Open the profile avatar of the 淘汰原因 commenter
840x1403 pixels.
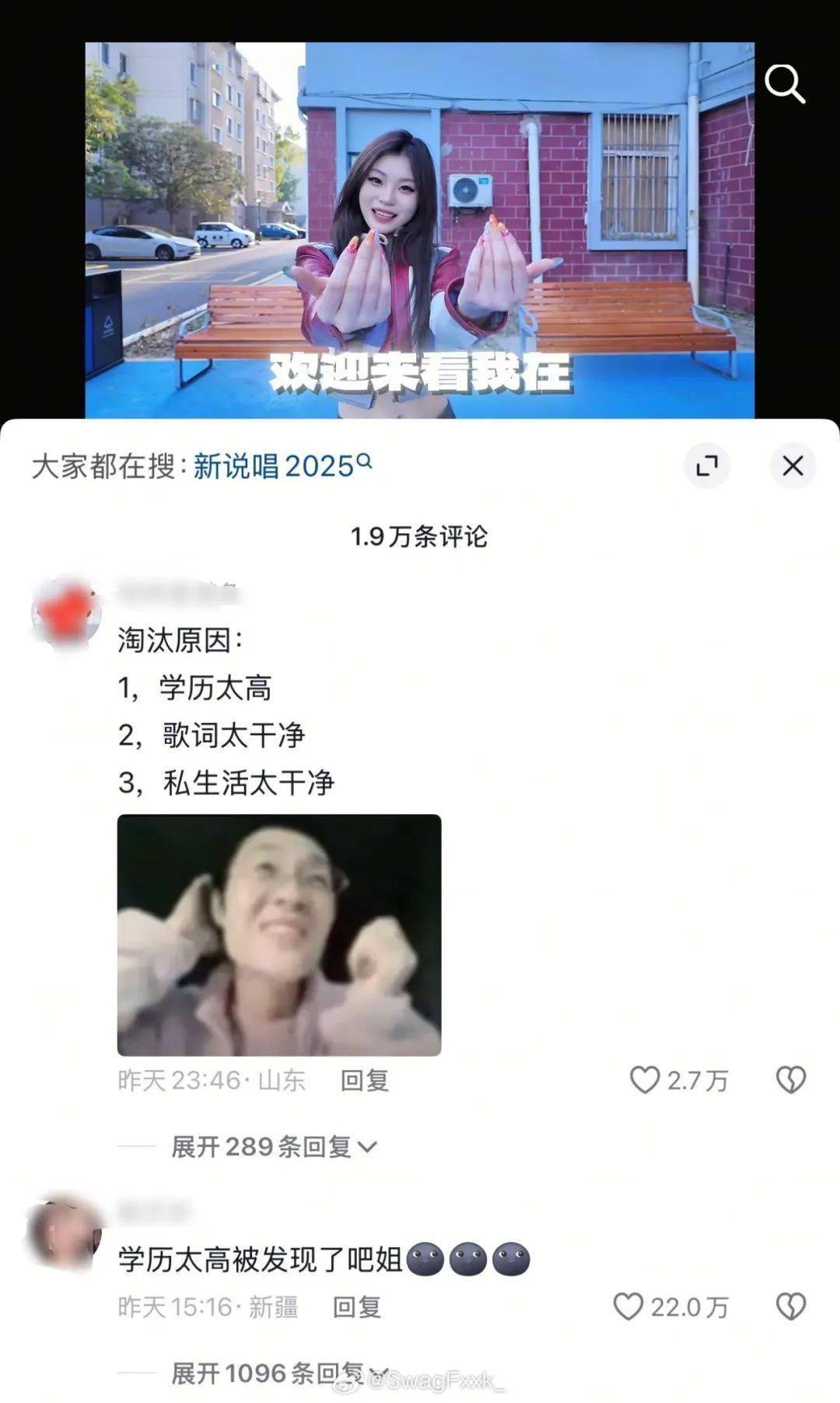[65, 612]
